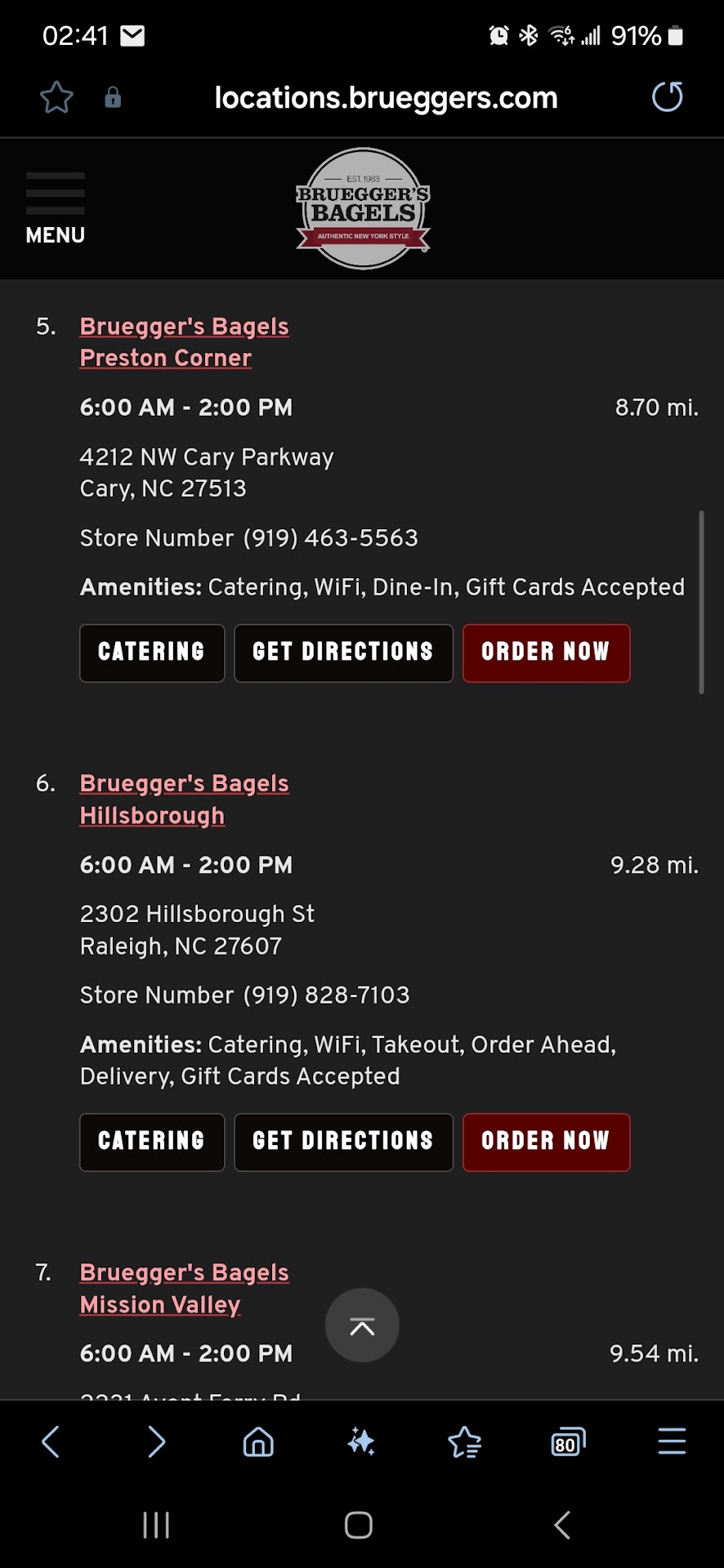The height and width of the screenshot is (1568, 724).
Task: Select Catering for the Preston Corner store
Action: (x=152, y=653)
